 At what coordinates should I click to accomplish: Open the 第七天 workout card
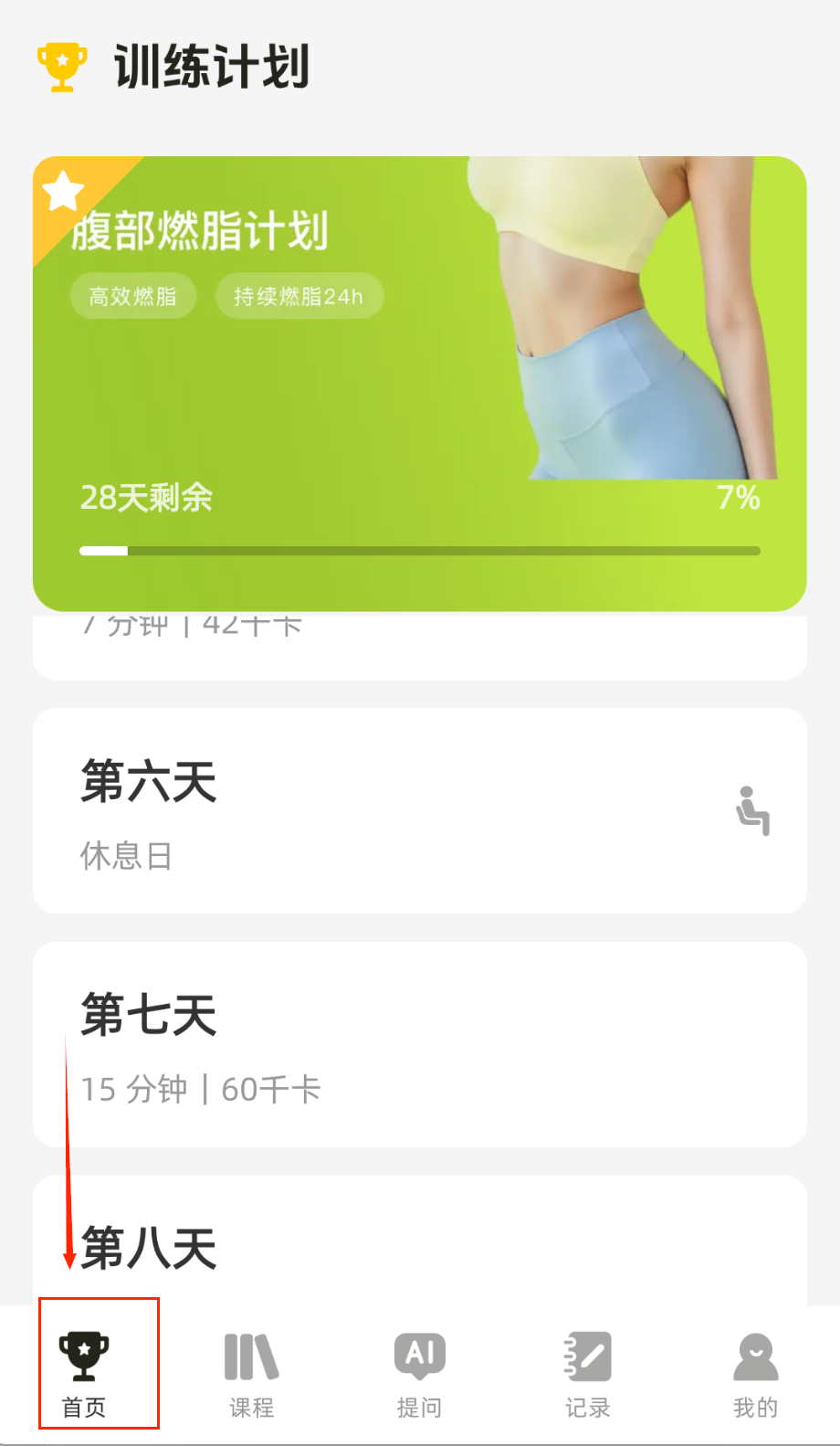point(419,1044)
